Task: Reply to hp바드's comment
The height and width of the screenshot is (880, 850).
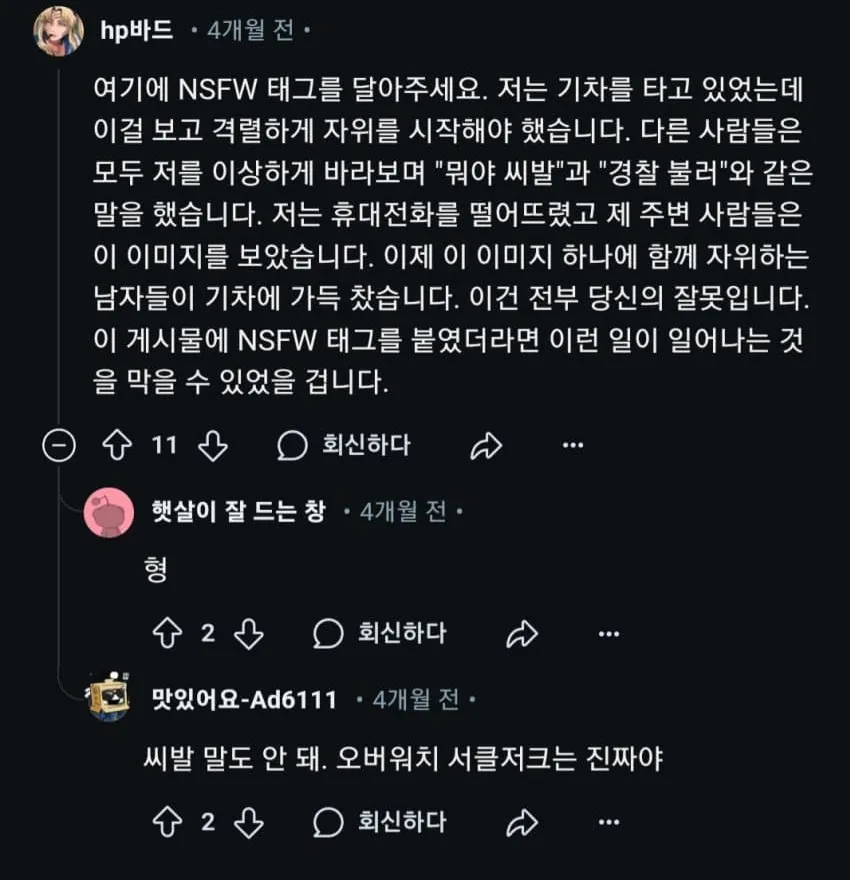Action: click(x=344, y=446)
